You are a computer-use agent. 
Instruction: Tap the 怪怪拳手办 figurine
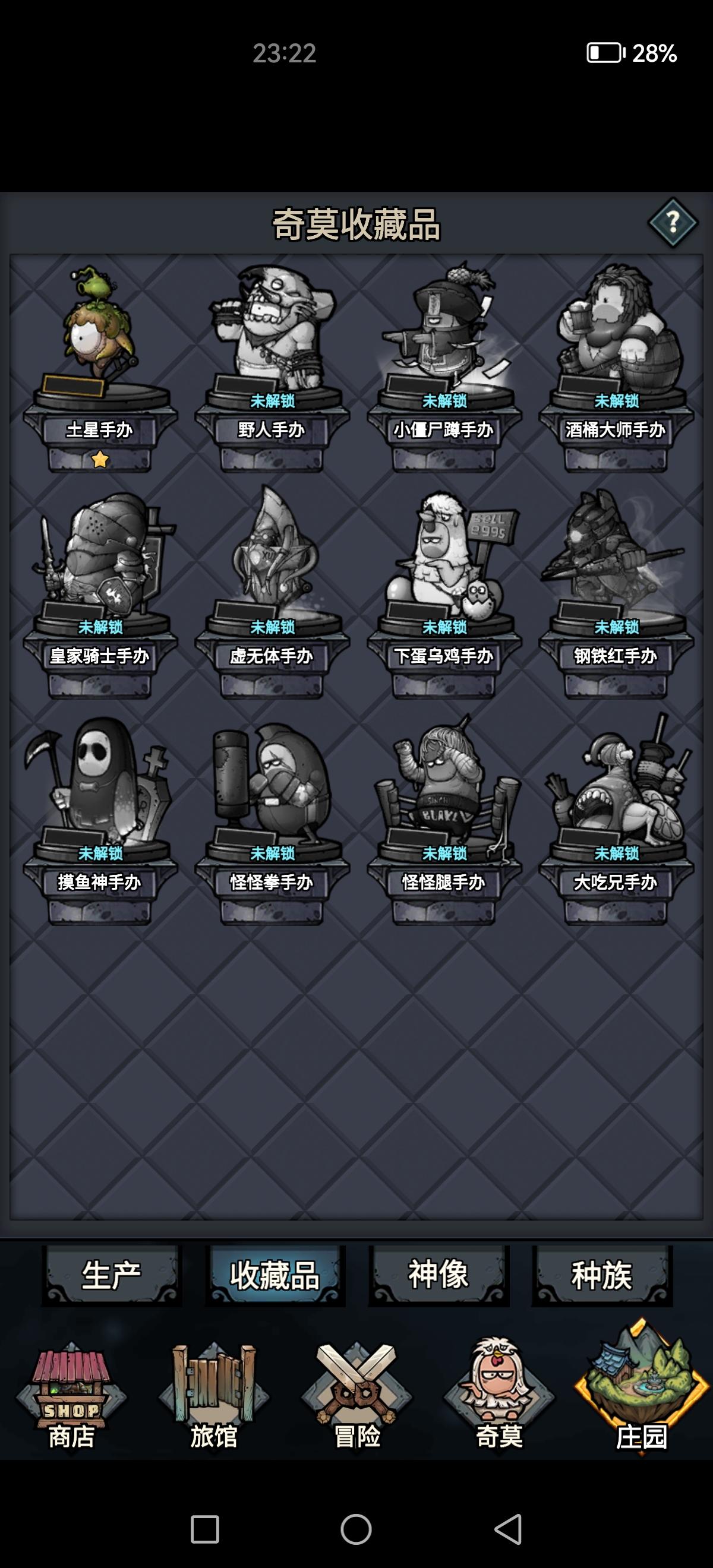pyautogui.click(x=272, y=791)
